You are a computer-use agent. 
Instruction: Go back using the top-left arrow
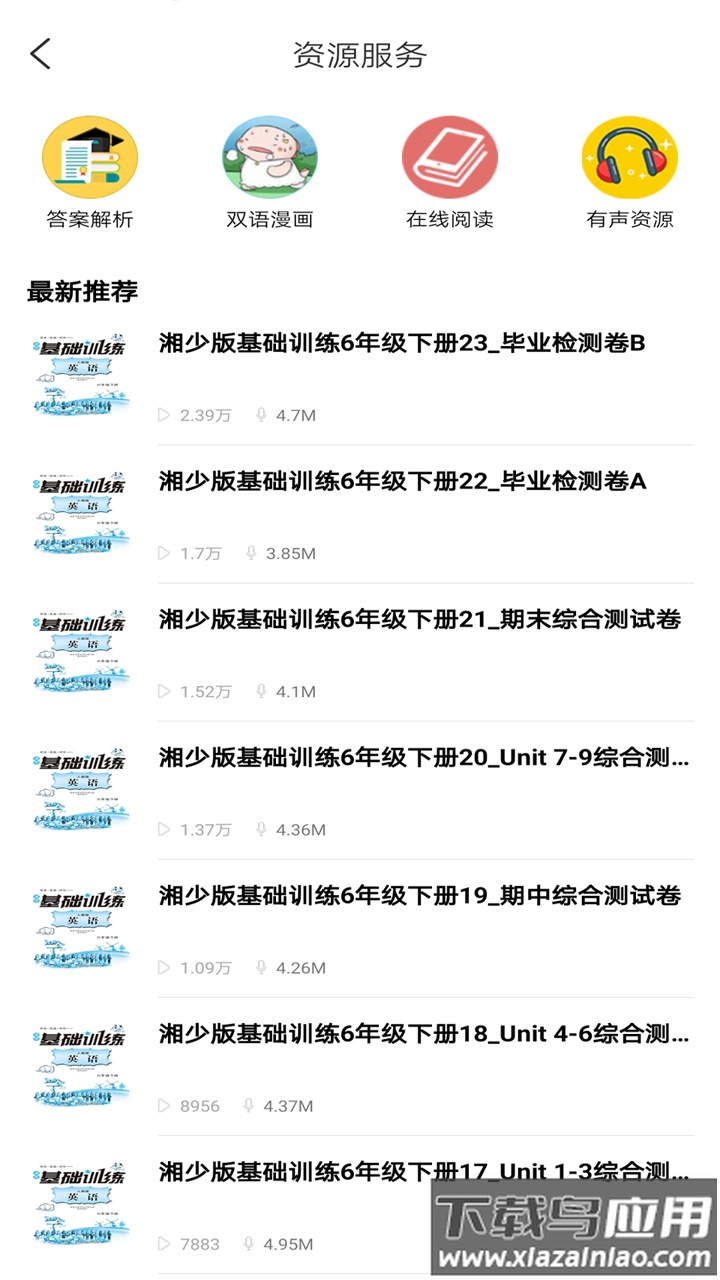[40, 54]
